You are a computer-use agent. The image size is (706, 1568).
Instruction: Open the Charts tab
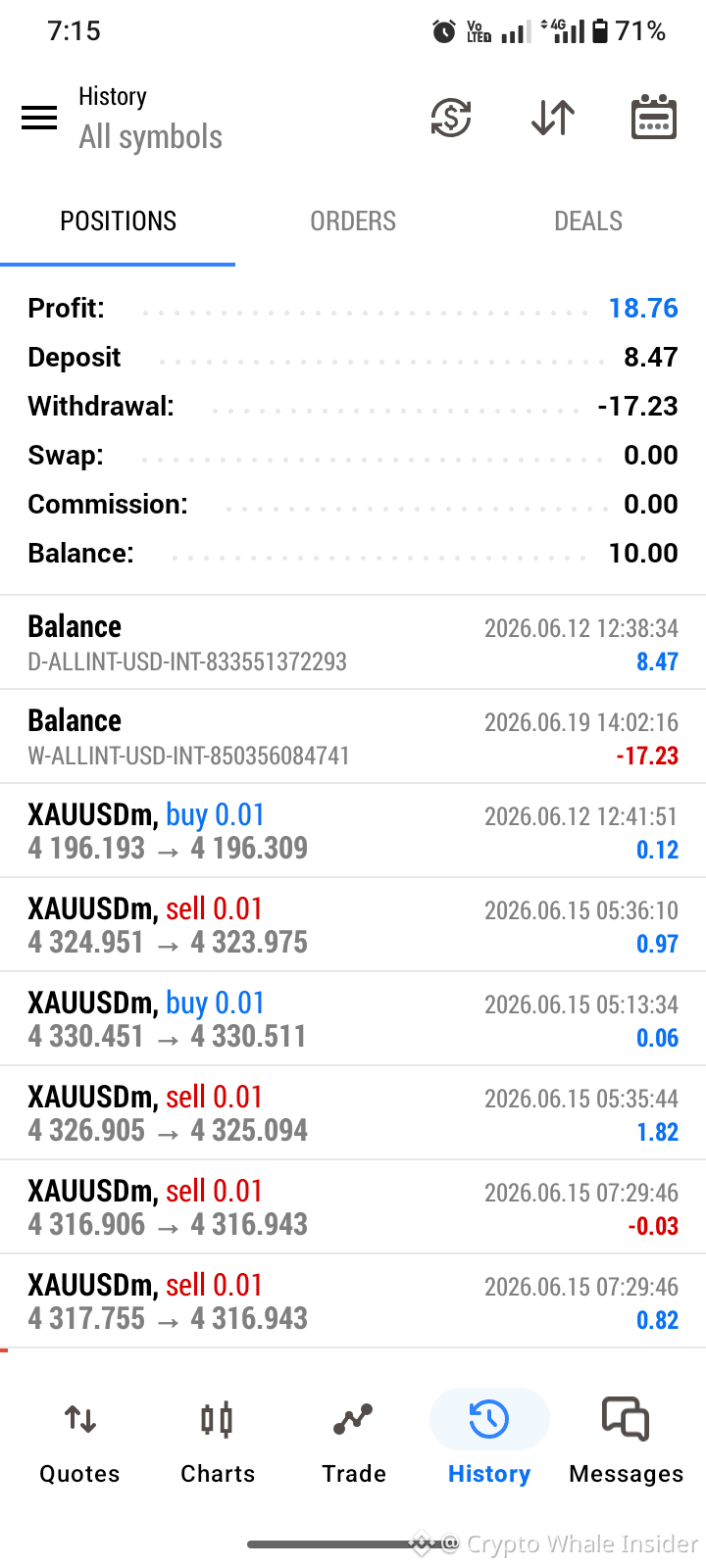pos(217,1443)
